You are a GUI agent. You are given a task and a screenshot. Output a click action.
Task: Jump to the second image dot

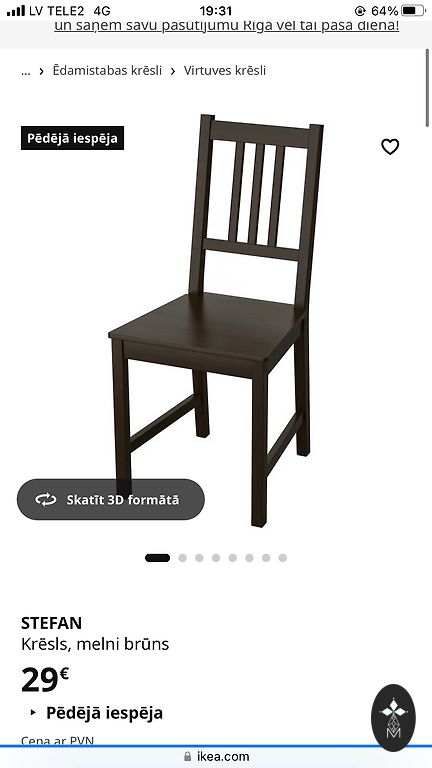[183, 558]
